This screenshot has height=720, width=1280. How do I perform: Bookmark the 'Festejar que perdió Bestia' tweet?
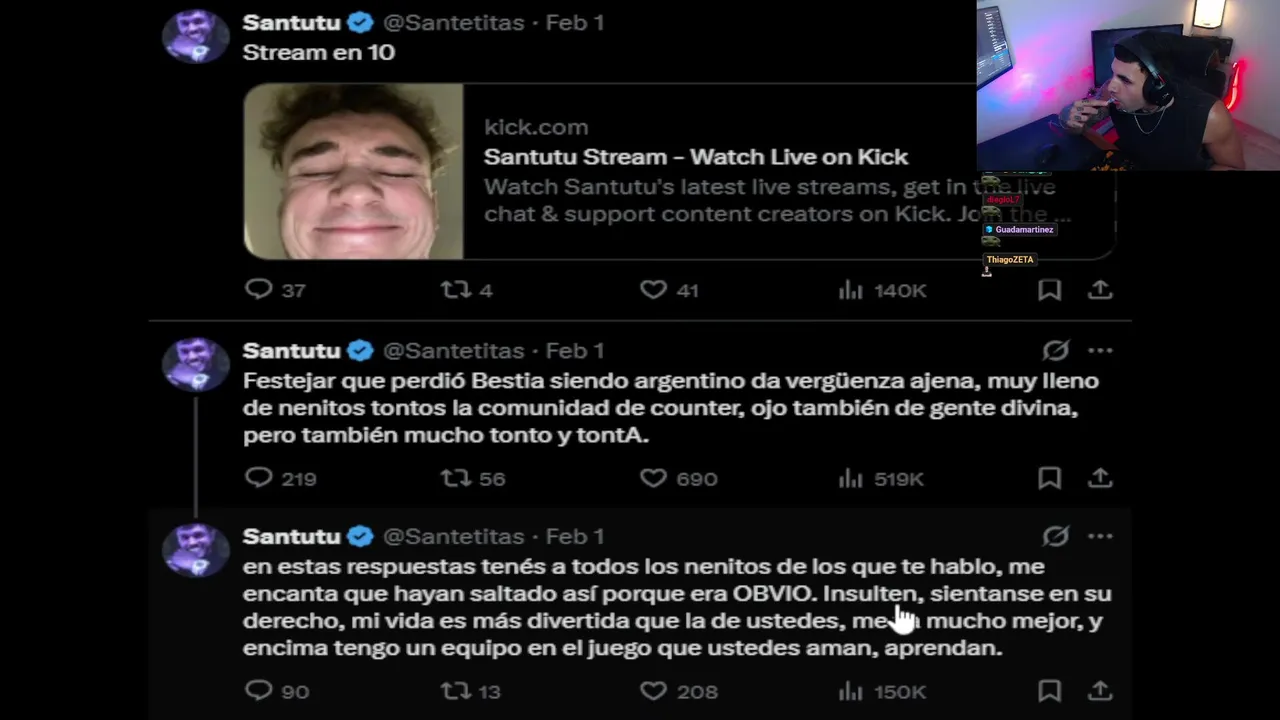[1049, 478]
